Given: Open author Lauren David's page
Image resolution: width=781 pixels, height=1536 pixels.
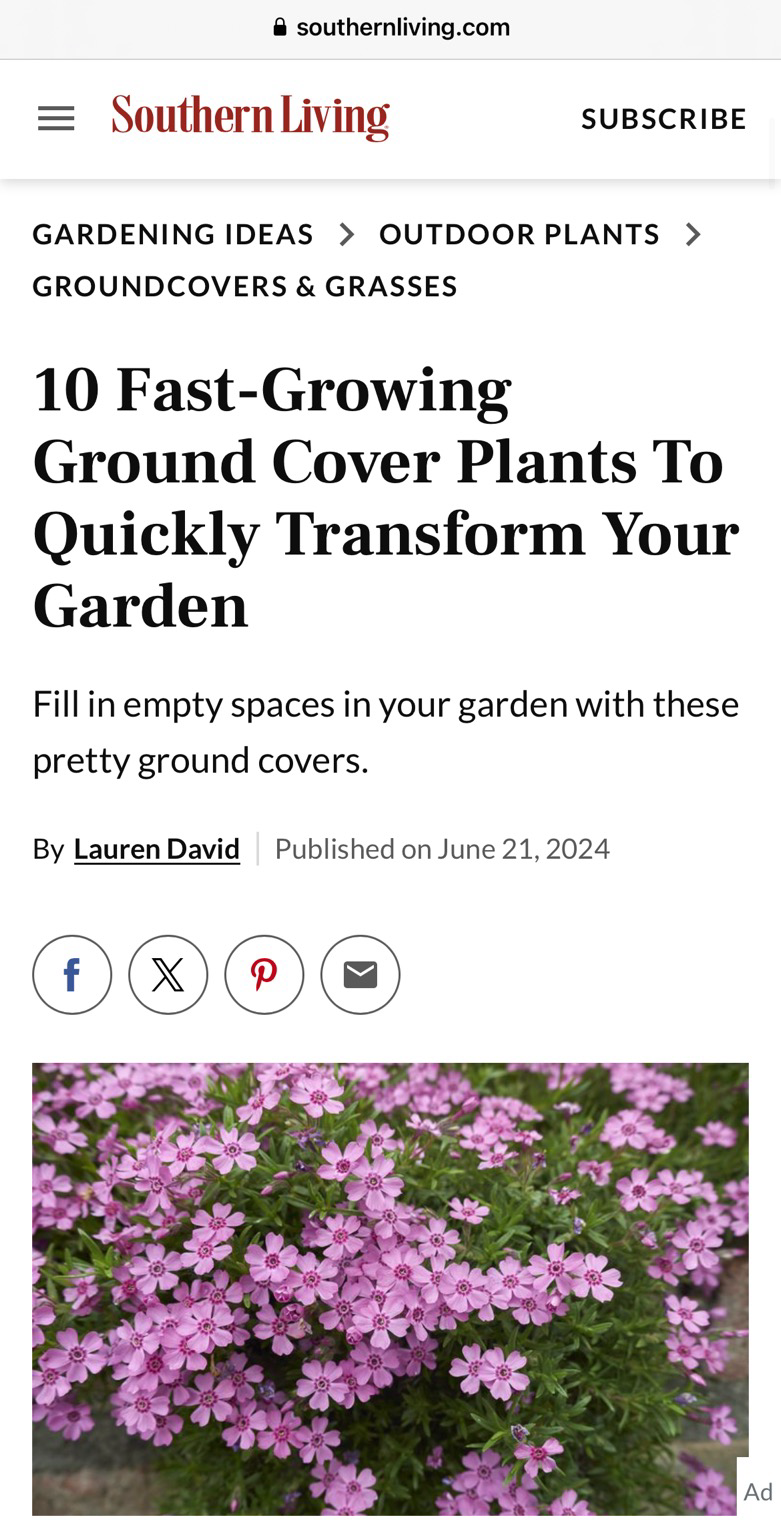Looking at the screenshot, I should coord(157,849).
